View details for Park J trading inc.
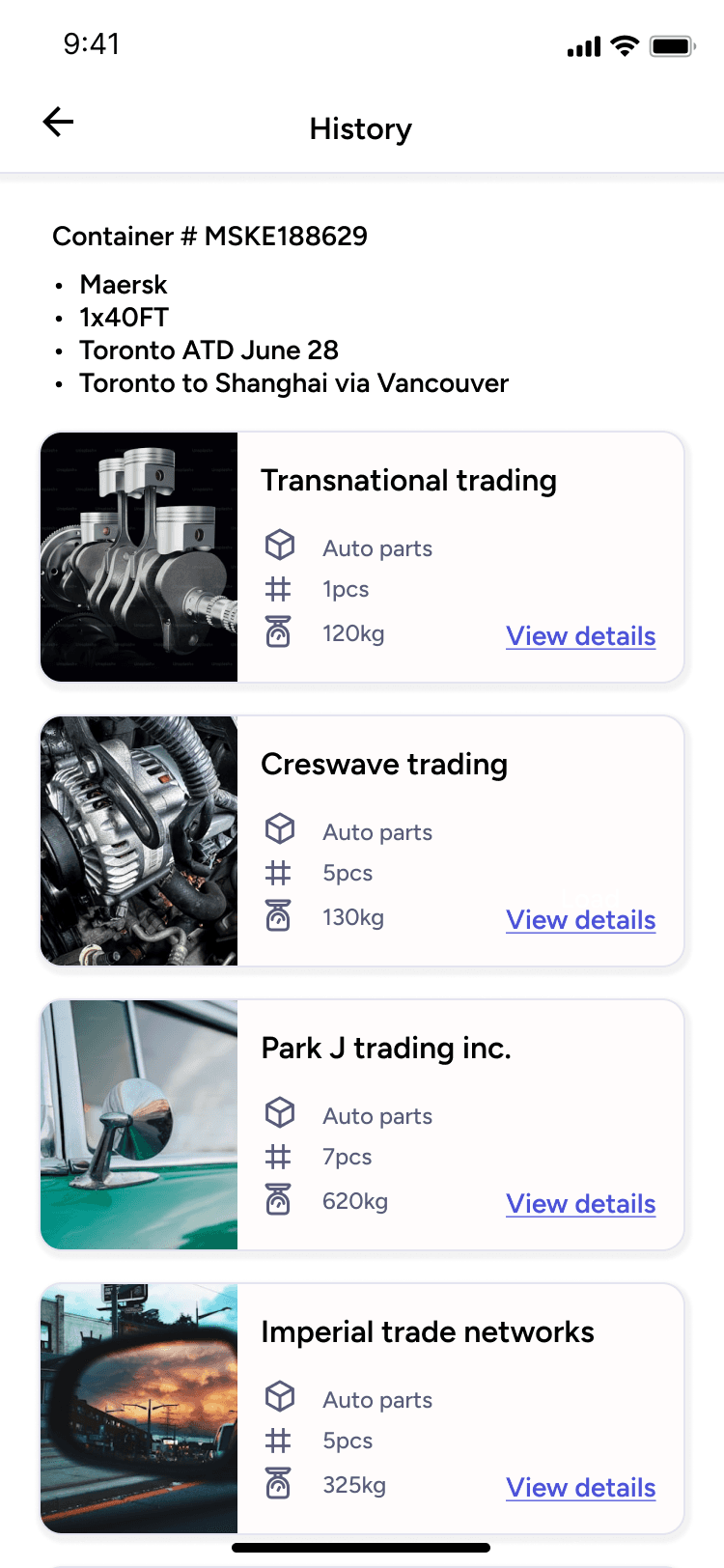This screenshot has width=724, height=1568. 580,1204
